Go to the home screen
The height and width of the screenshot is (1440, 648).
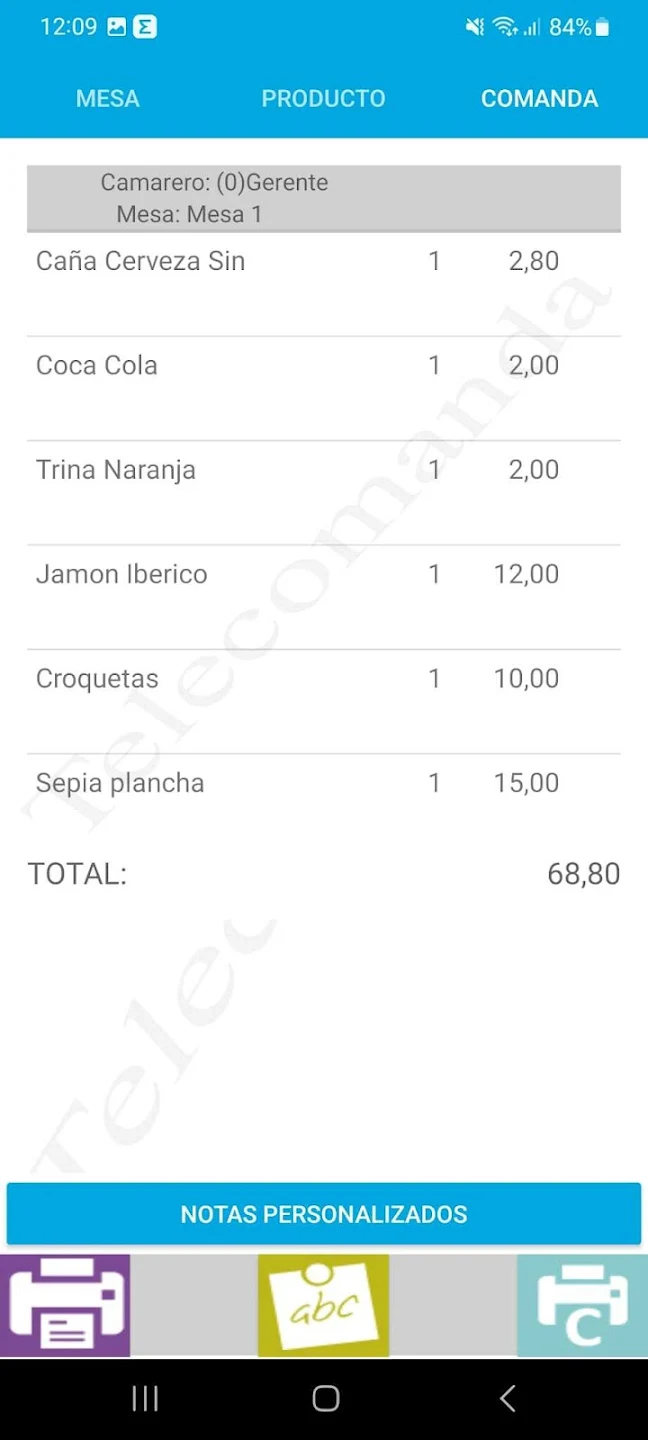click(x=325, y=1398)
